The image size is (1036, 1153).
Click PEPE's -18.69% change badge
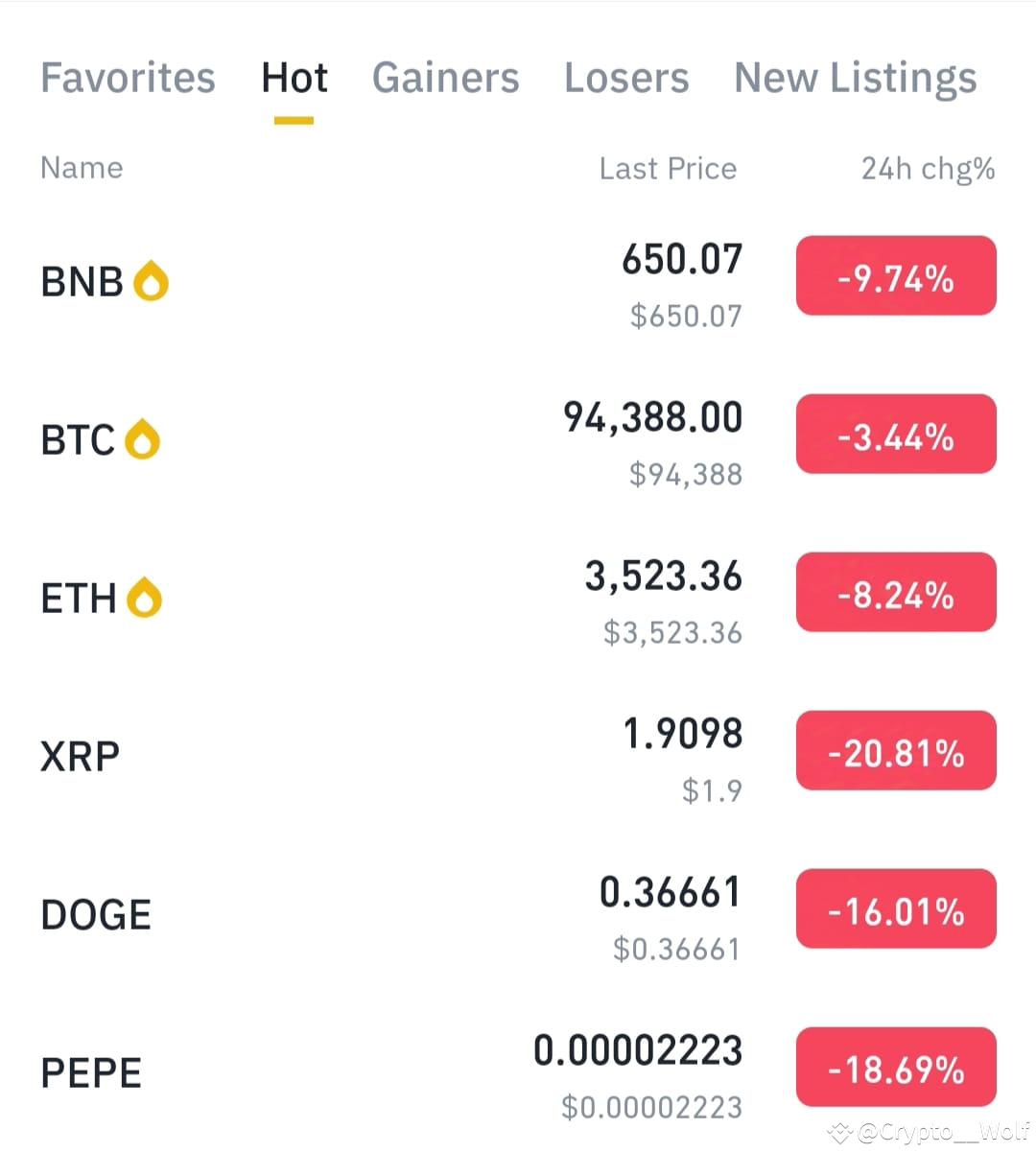pyautogui.click(x=895, y=1067)
